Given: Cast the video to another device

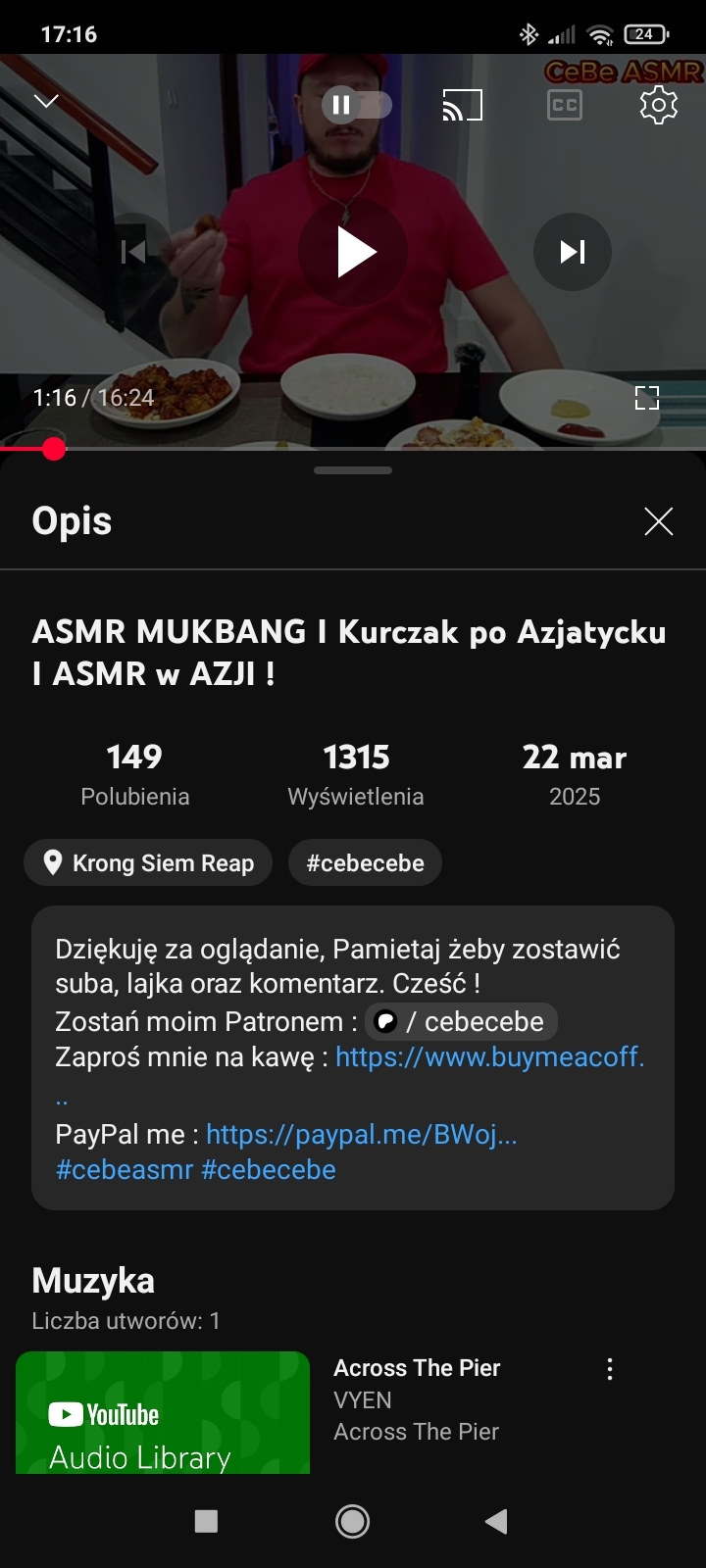Looking at the screenshot, I should coord(462,105).
